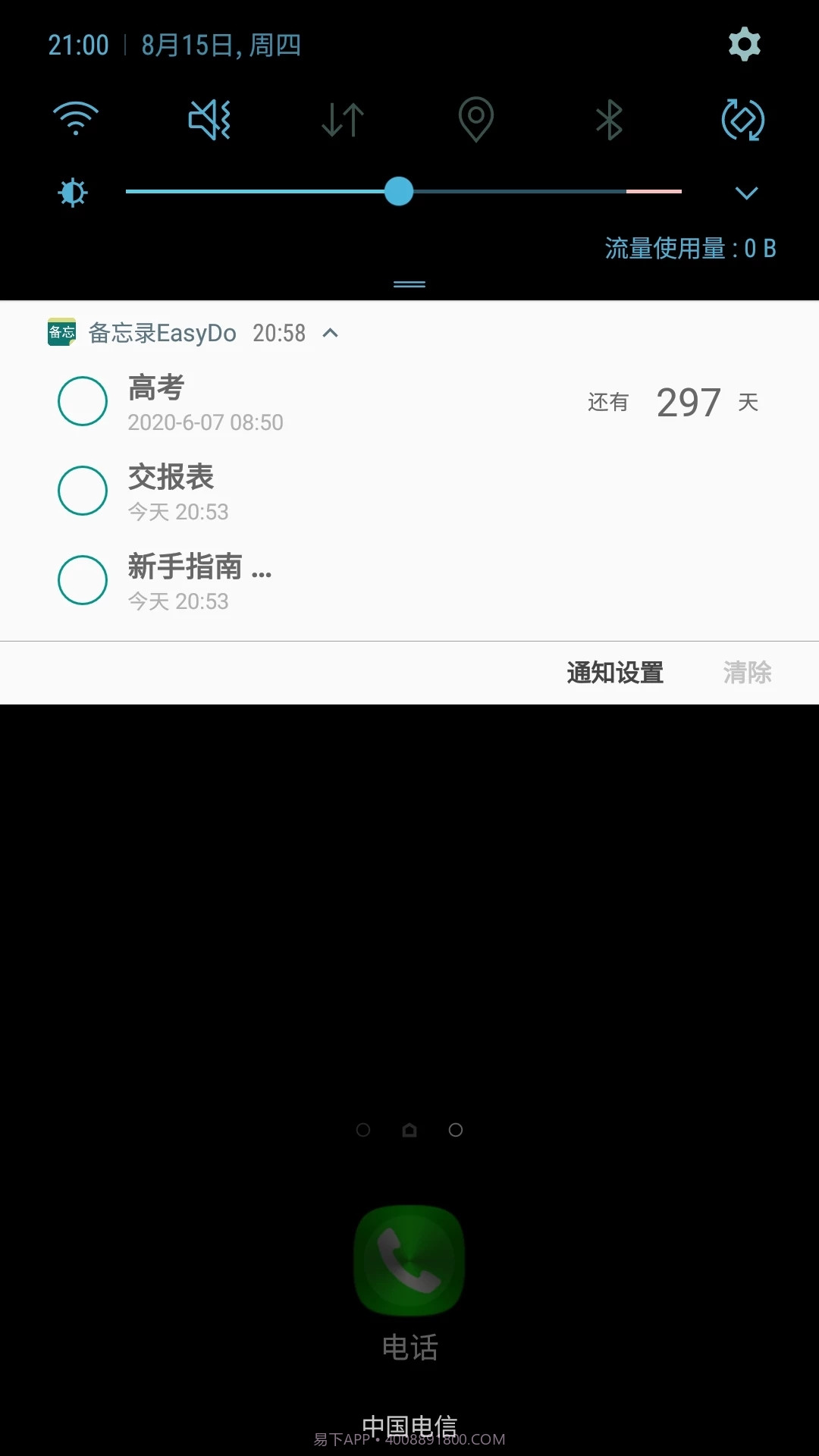Viewport: 819px width, 1456px height.
Task: Open 通知设置 notification settings
Action: [x=614, y=673]
